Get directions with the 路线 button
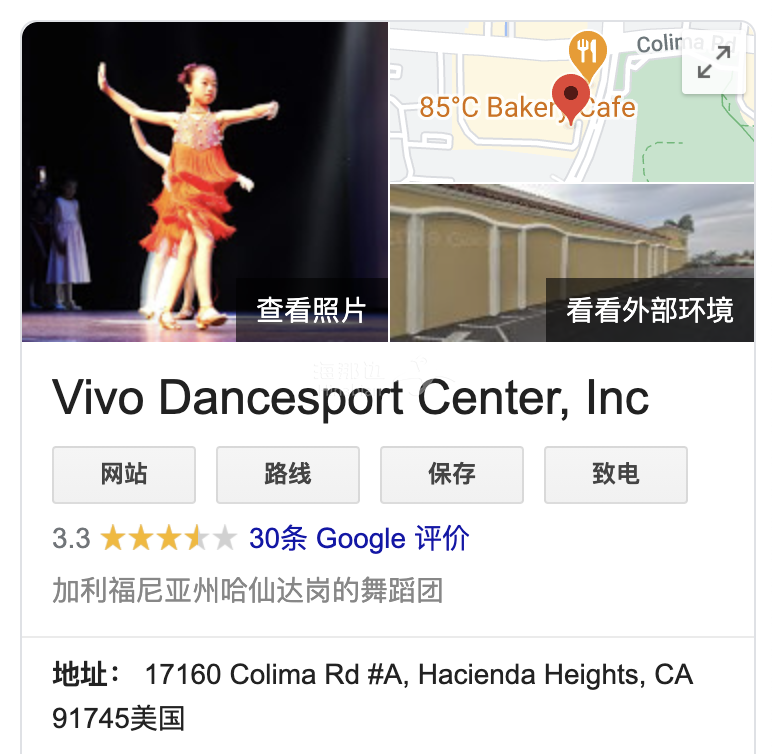772x754 pixels. tap(288, 474)
